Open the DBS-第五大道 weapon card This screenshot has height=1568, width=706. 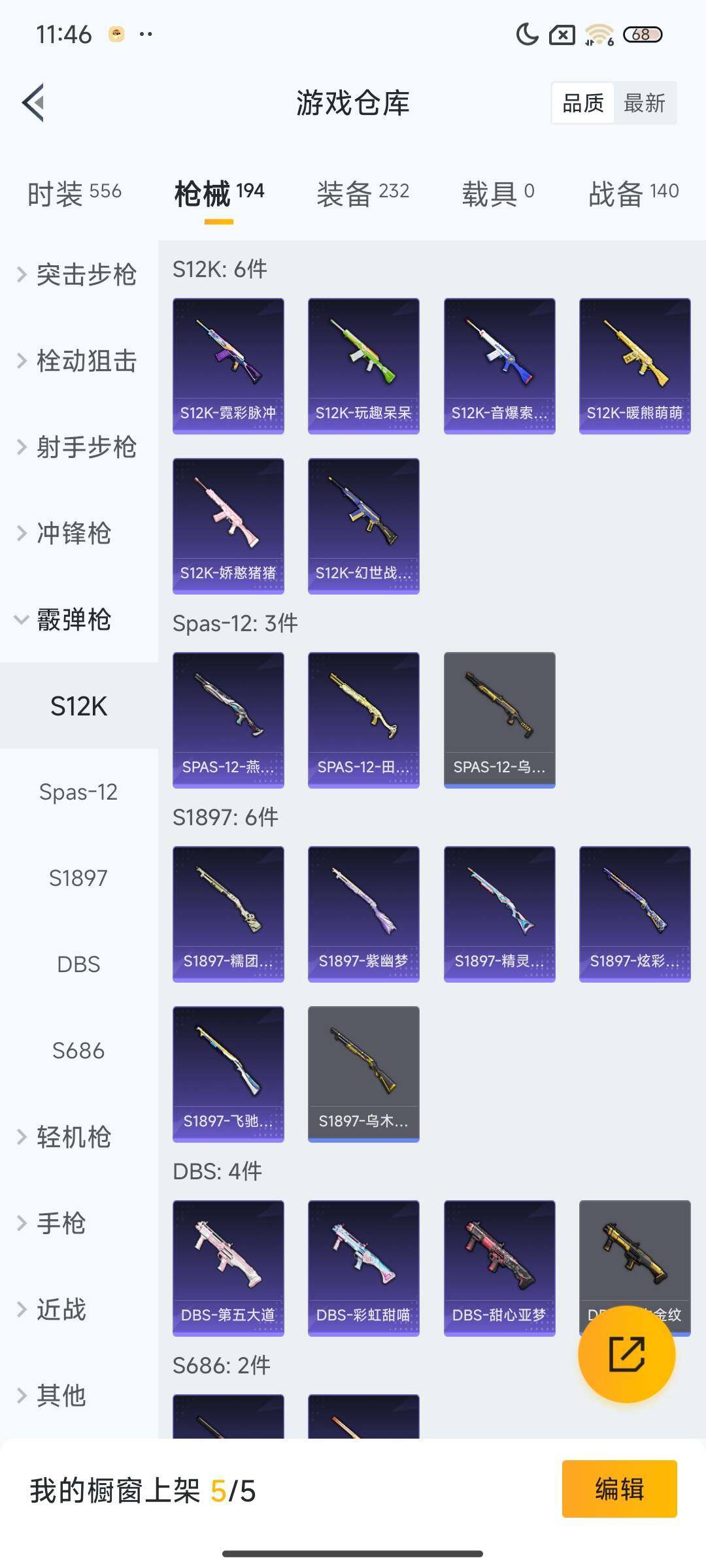(x=228, y=1266)
